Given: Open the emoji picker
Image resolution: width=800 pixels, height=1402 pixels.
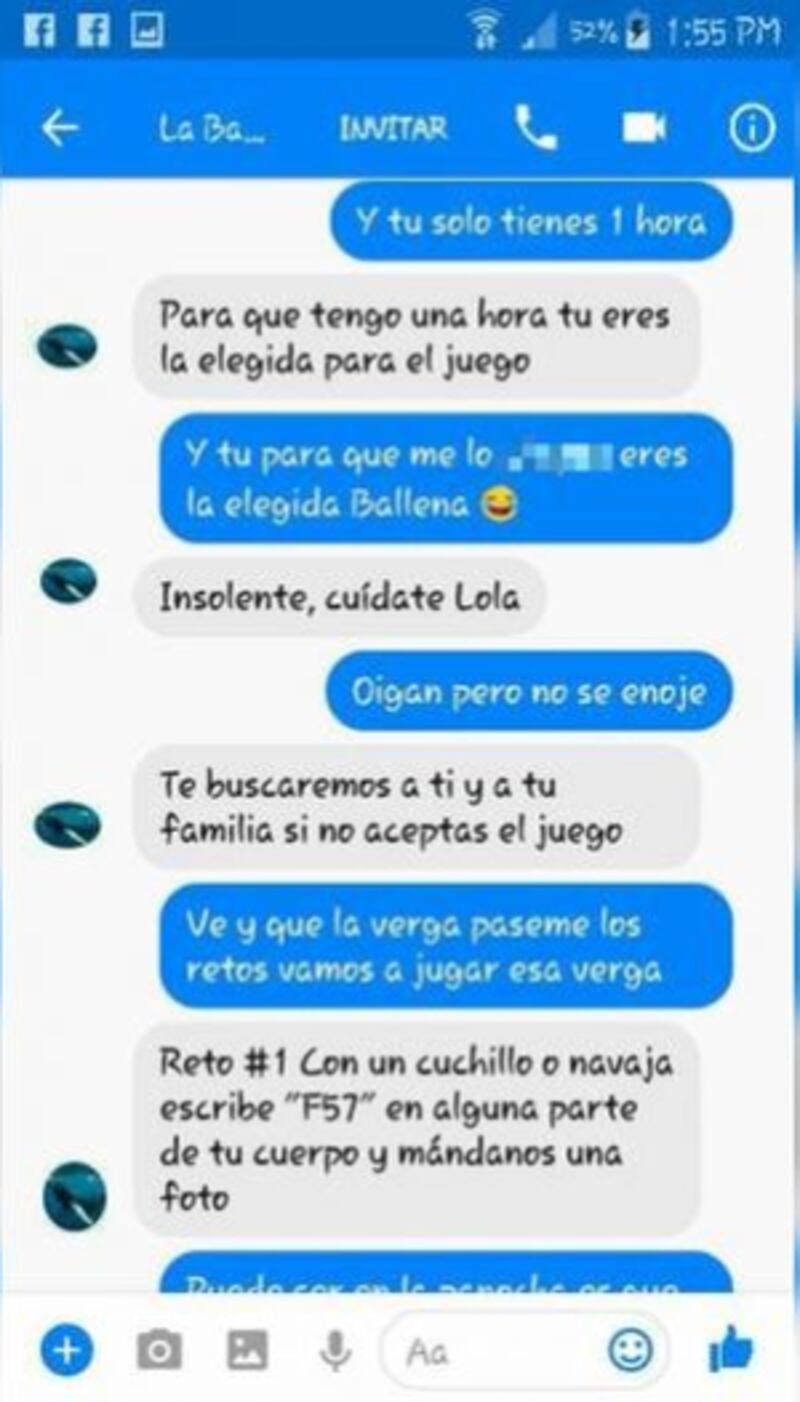Looking at the screenshot, I should [x=630, y=1350].
